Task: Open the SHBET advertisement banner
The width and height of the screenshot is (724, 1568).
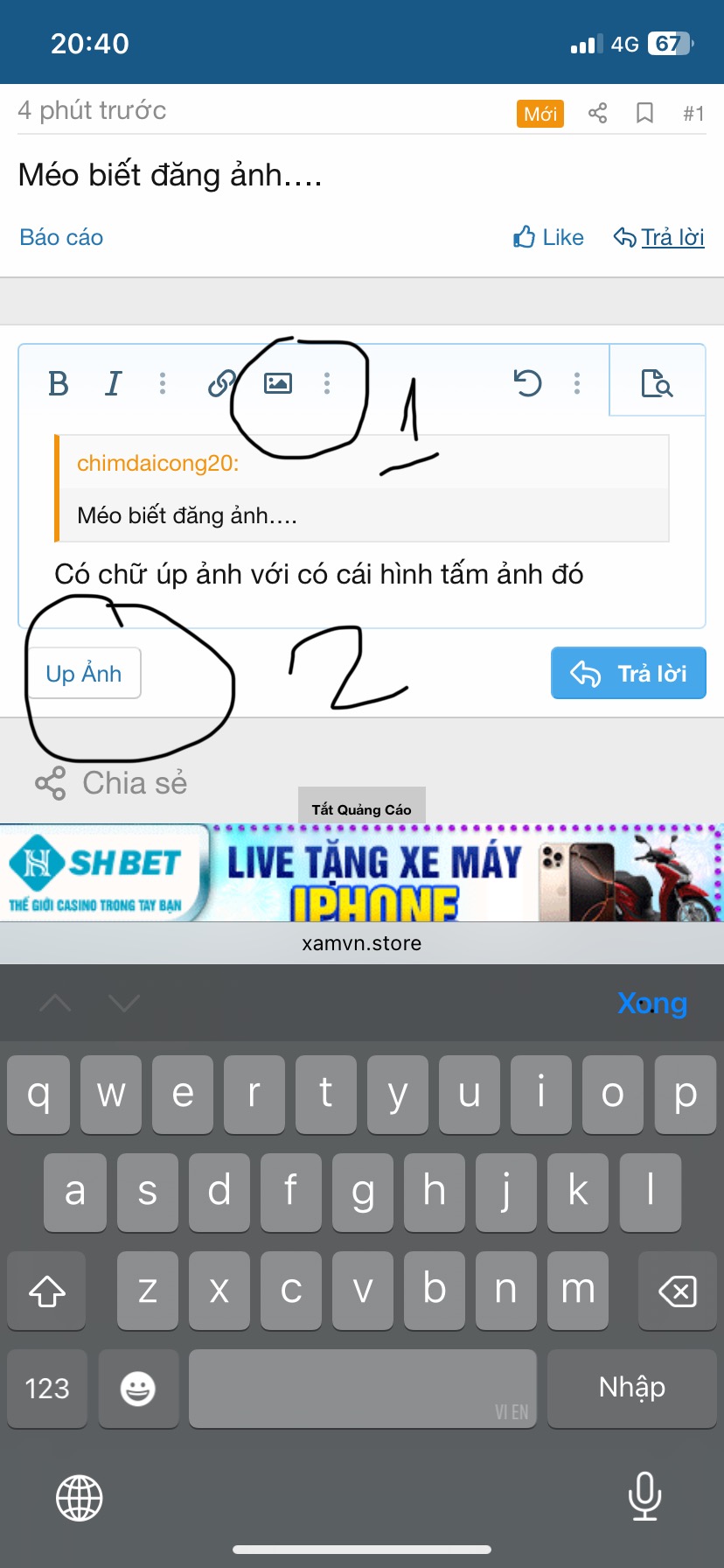Action: pyautogui.click(x=361, y=873)
